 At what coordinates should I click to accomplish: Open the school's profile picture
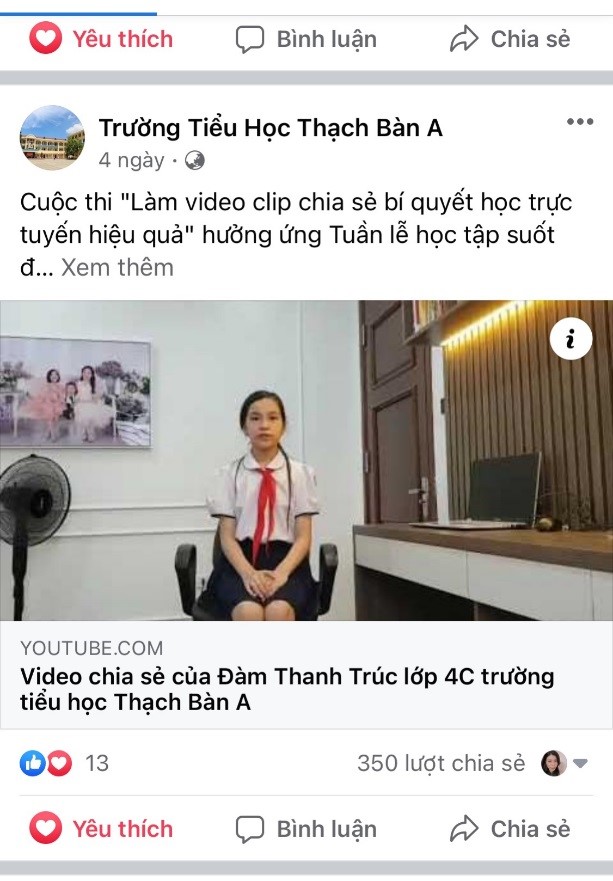point(52,137)
